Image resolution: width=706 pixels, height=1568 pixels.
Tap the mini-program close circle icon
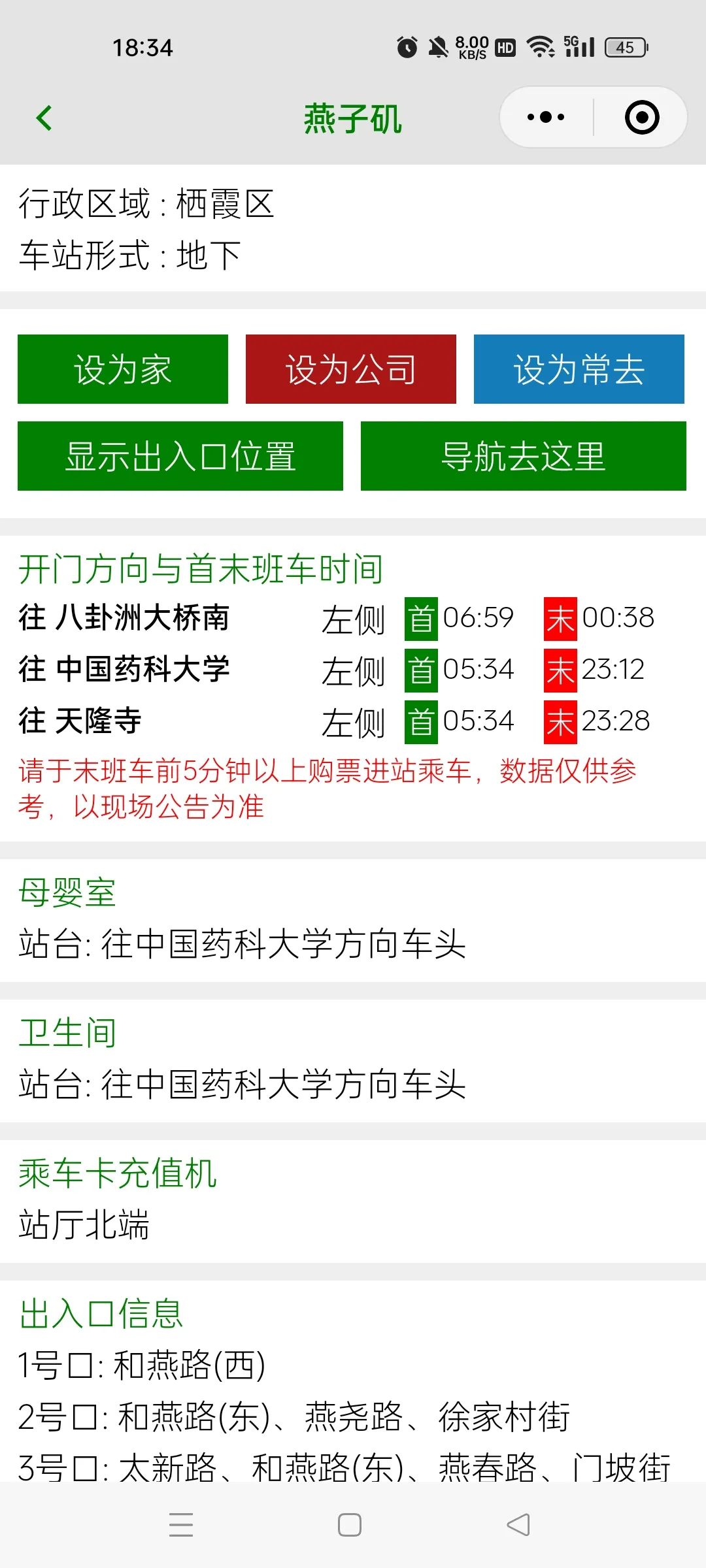pyautogui.click(x=643, y=116)
